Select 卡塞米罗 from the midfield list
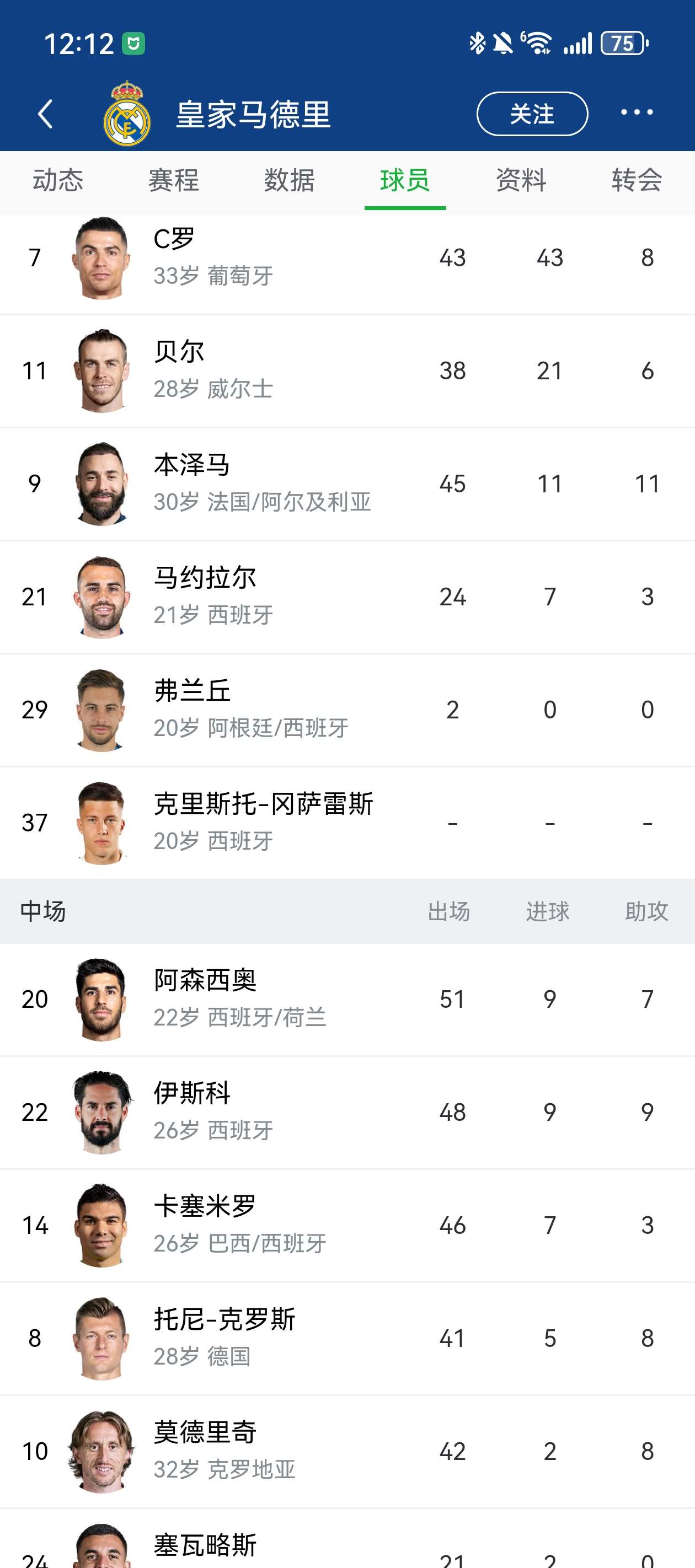Viewport: 695px width, 1568px height. click(x=347, y=1226)
